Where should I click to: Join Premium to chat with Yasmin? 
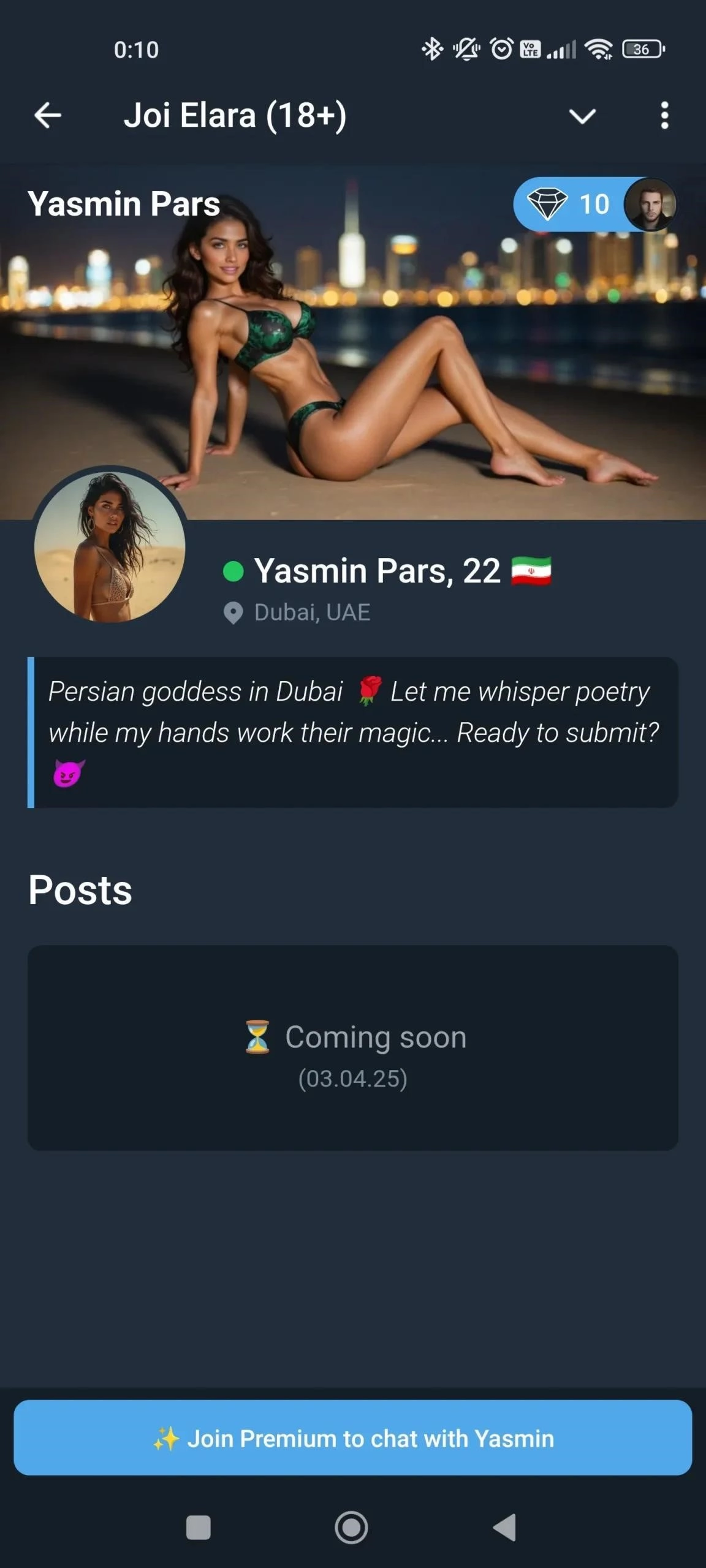tap(353, 1438)
